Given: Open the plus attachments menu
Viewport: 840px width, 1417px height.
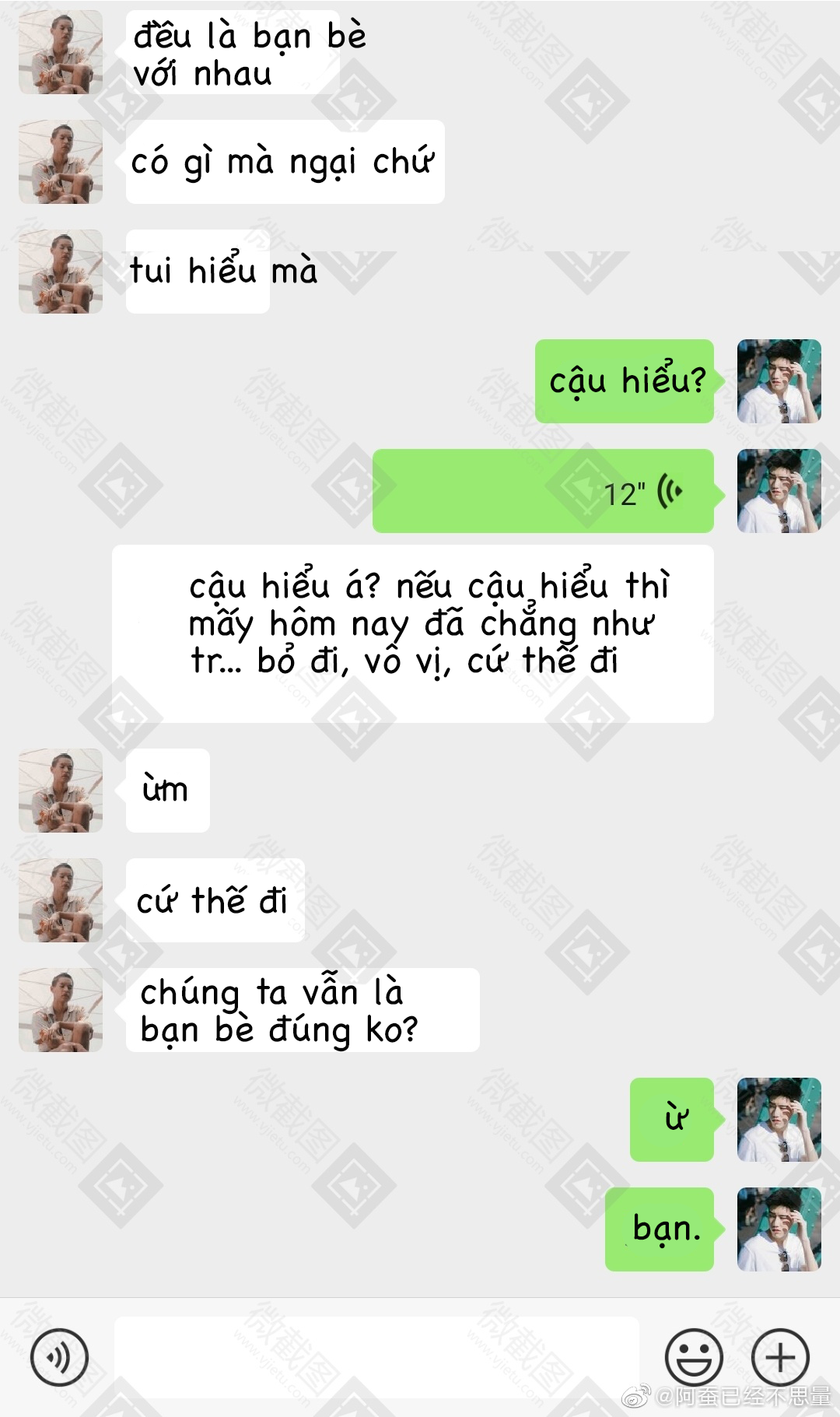Looking at the screenshot, I should click(780, 1357).
